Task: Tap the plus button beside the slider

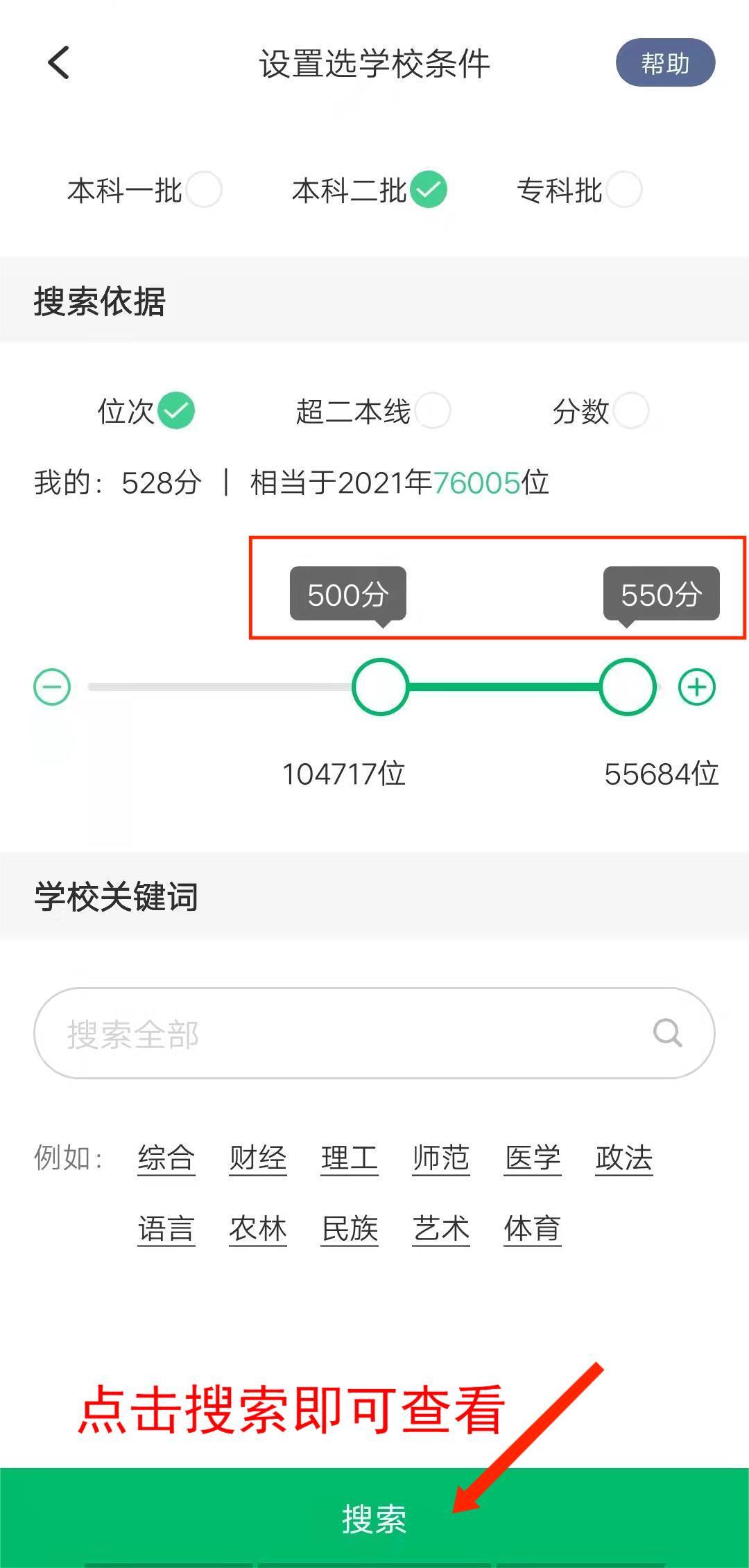Action: (x=696, y=687)
